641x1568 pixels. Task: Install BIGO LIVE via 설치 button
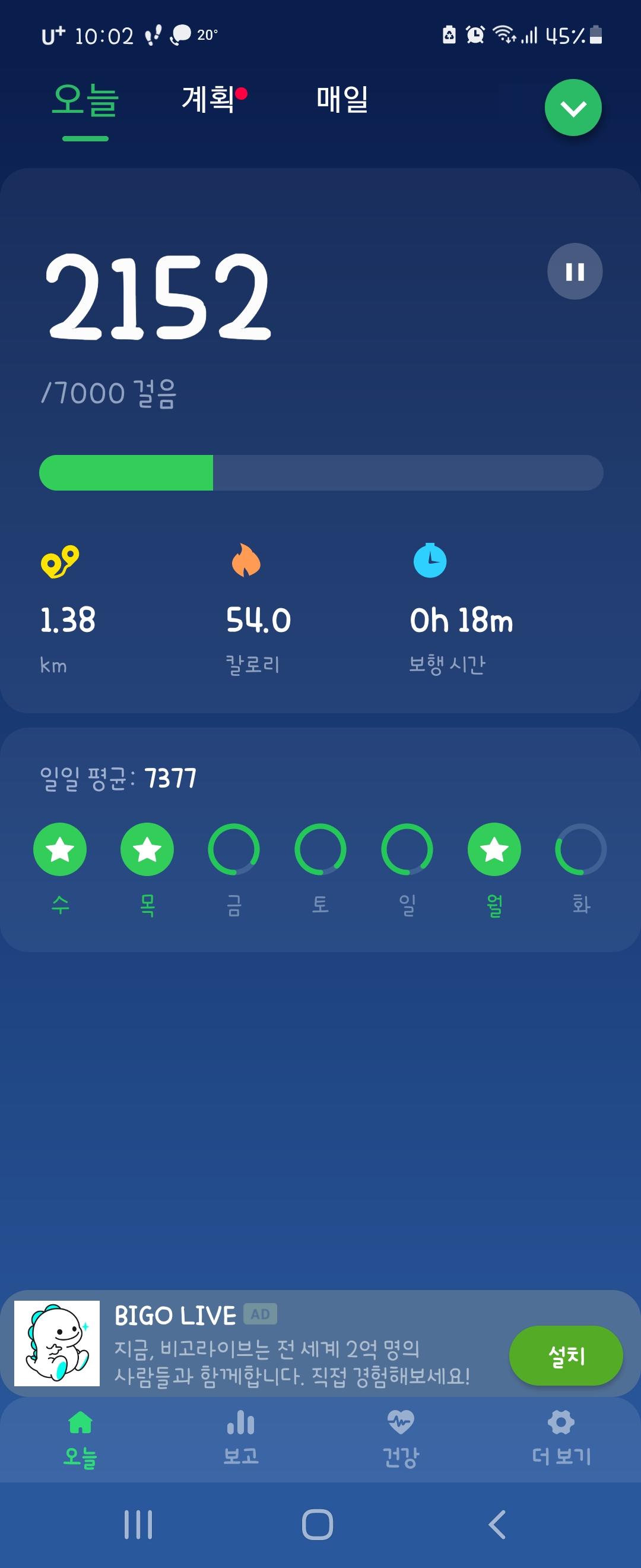[566, 1355]
